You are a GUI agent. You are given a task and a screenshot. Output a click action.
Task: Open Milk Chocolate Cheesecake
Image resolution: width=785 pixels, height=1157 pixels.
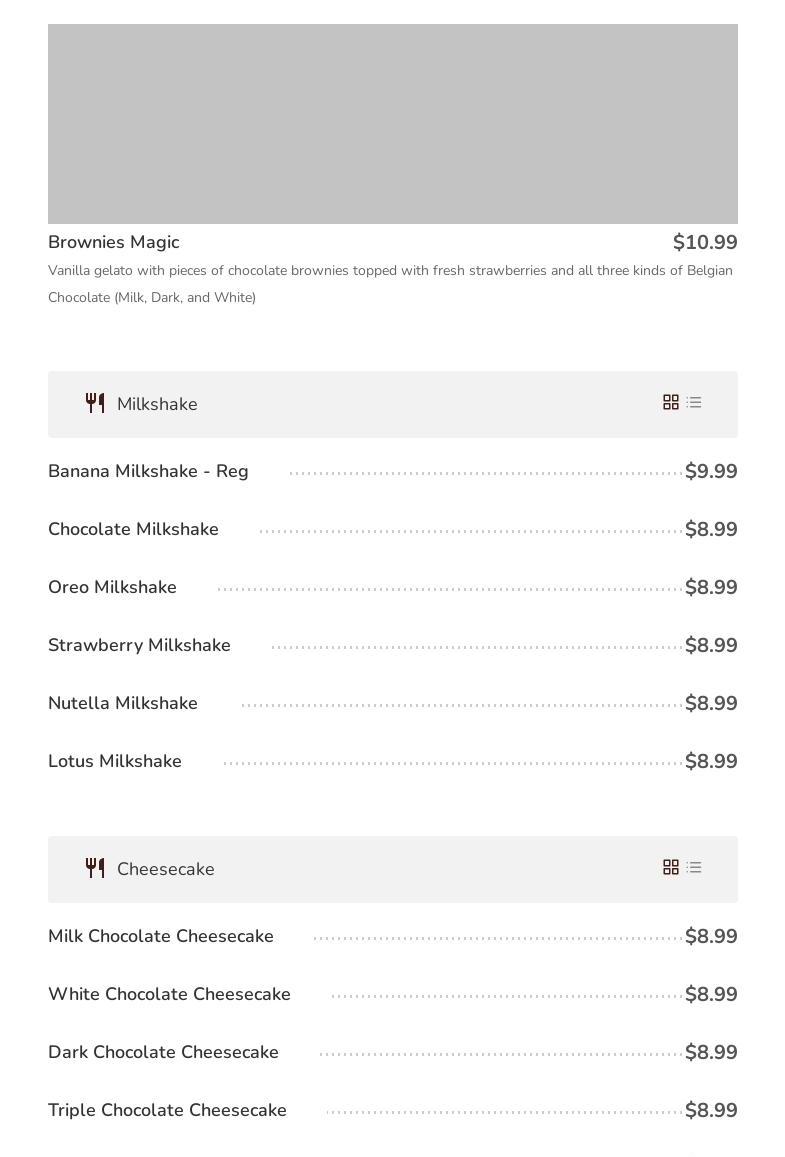click(161, 936)
